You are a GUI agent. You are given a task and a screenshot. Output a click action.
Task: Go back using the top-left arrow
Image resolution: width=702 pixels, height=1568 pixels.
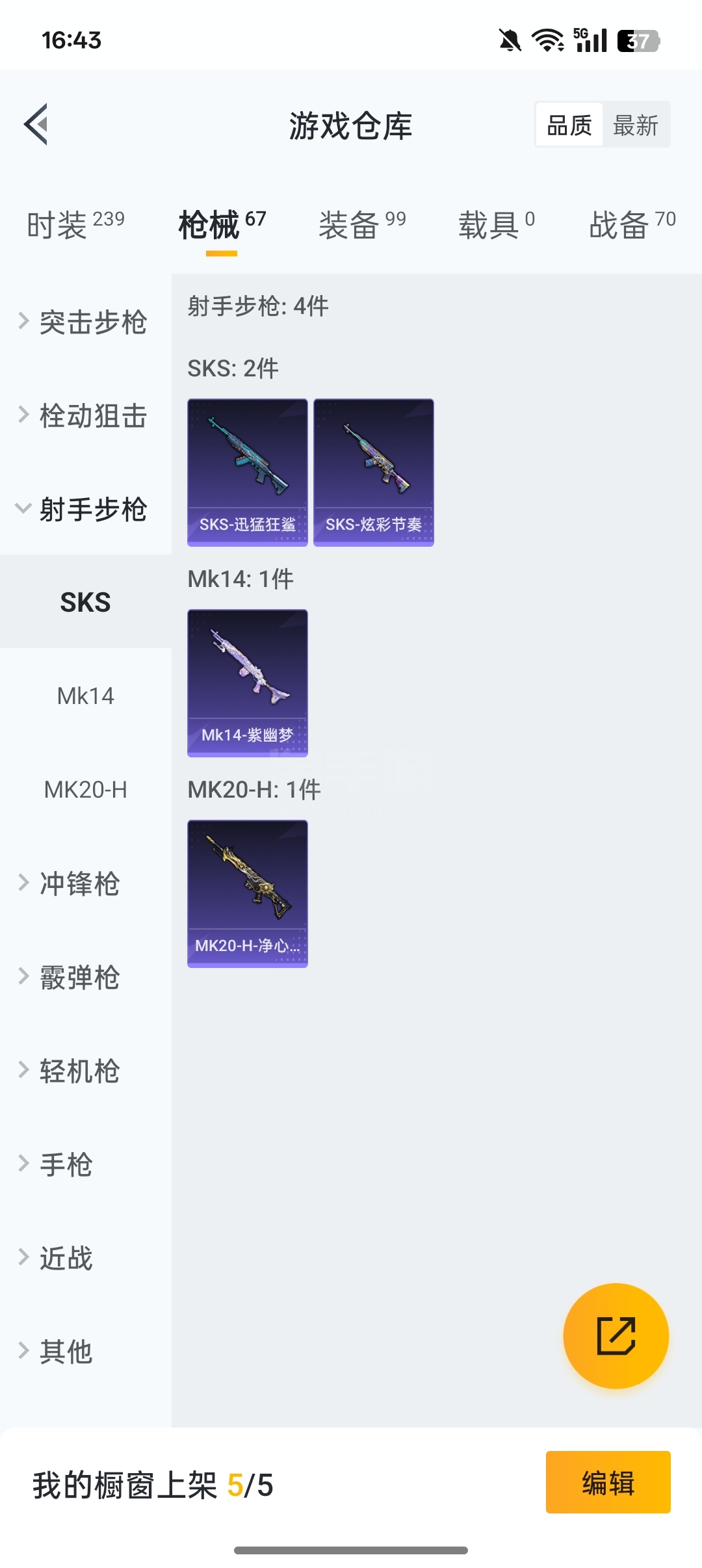click(x=36, y=124)
